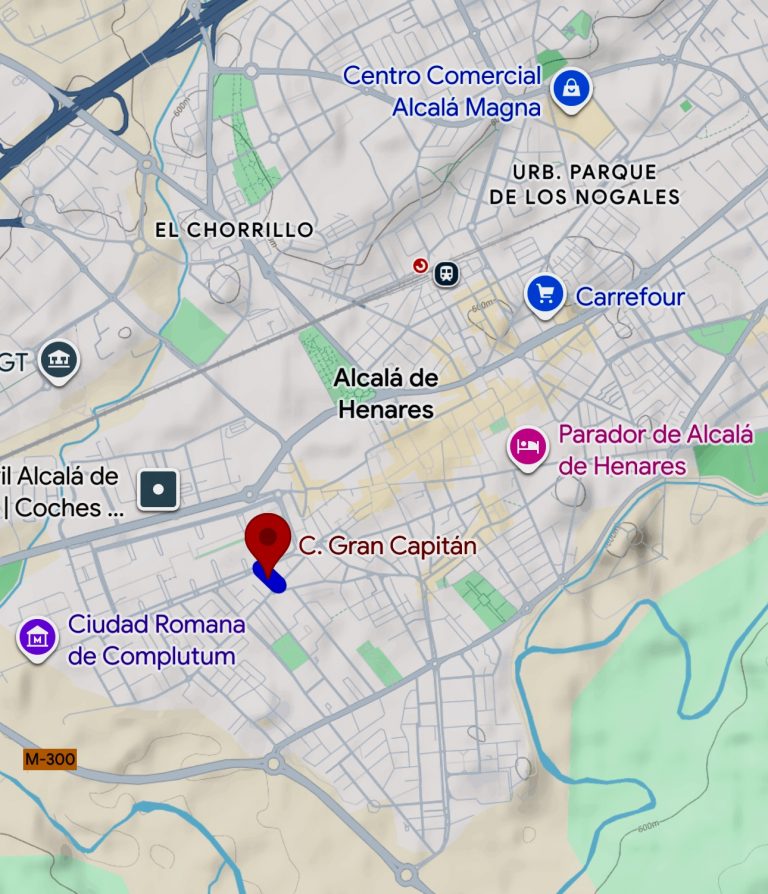Open the train station marker

click(x=446, y=272)
